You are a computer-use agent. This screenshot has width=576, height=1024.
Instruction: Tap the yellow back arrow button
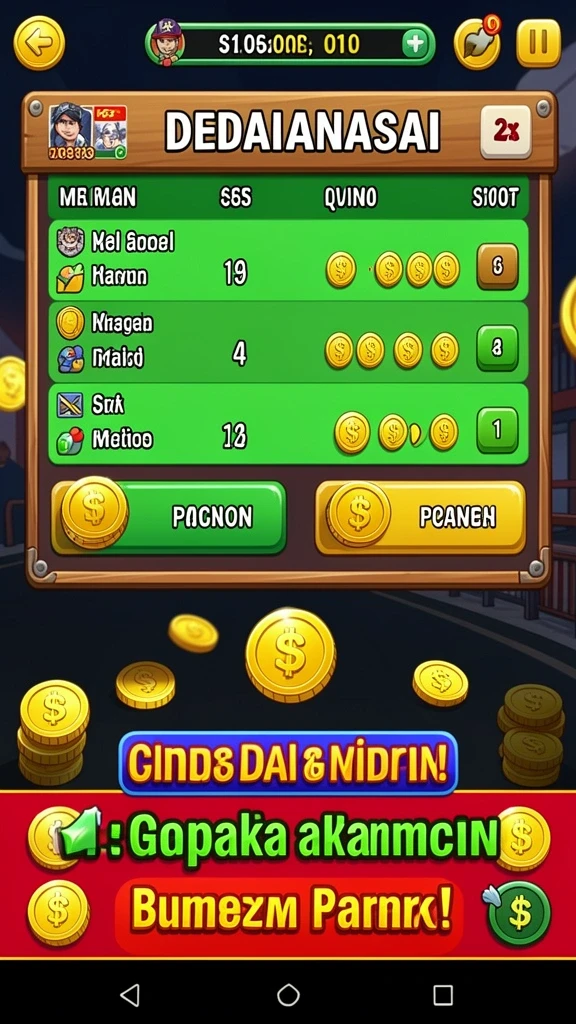pyautogui.click(x=39, y=43)
